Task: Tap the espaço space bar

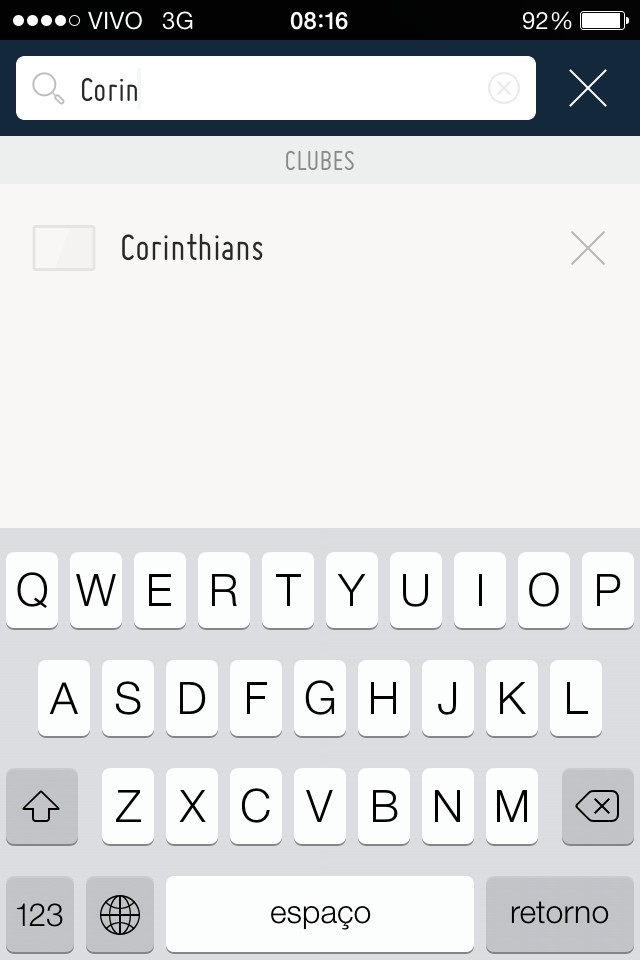Action: pos(320,913)
